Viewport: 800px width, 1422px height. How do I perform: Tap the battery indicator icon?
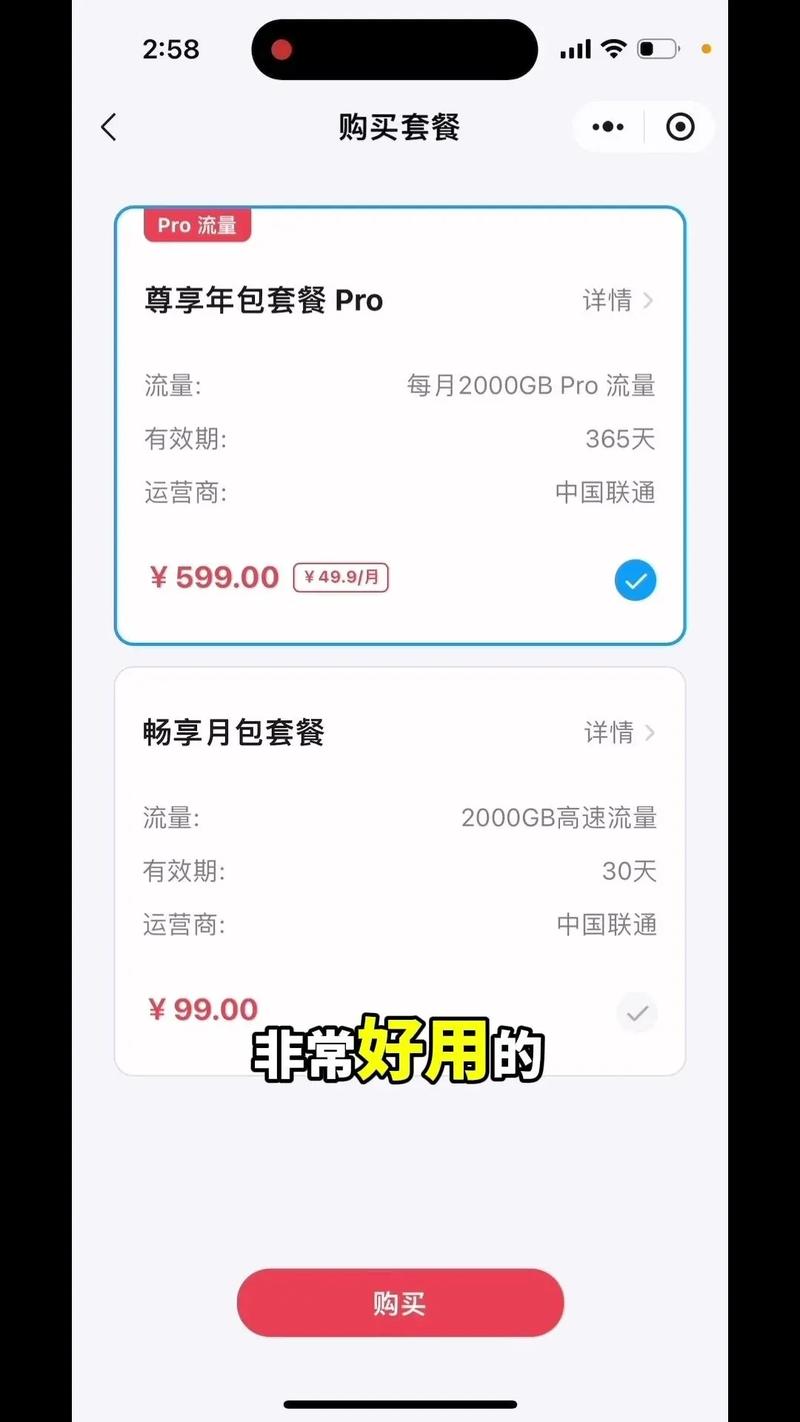pyautogui.click(x=659, y=47)
